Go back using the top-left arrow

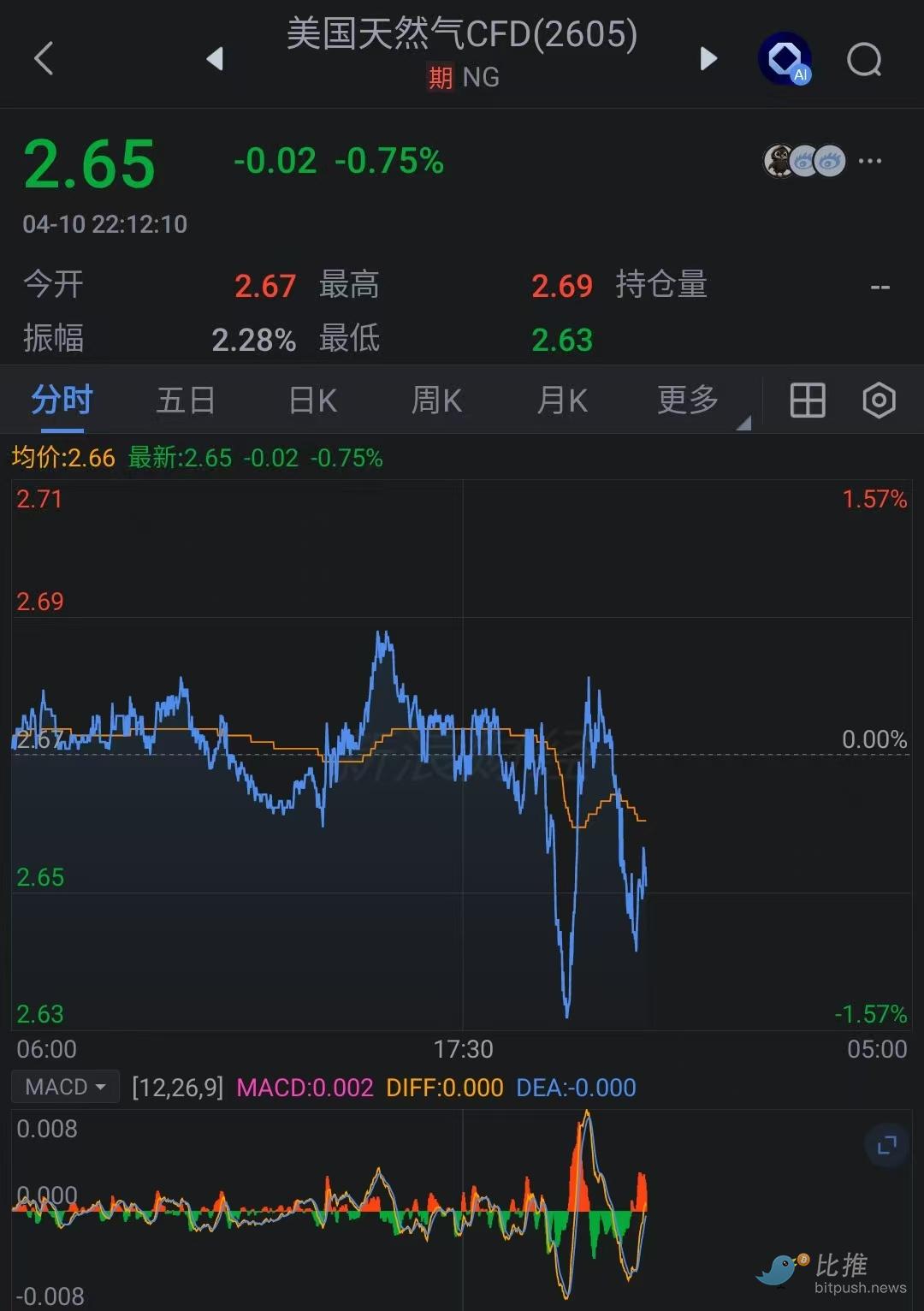click(x=44, y=58)
